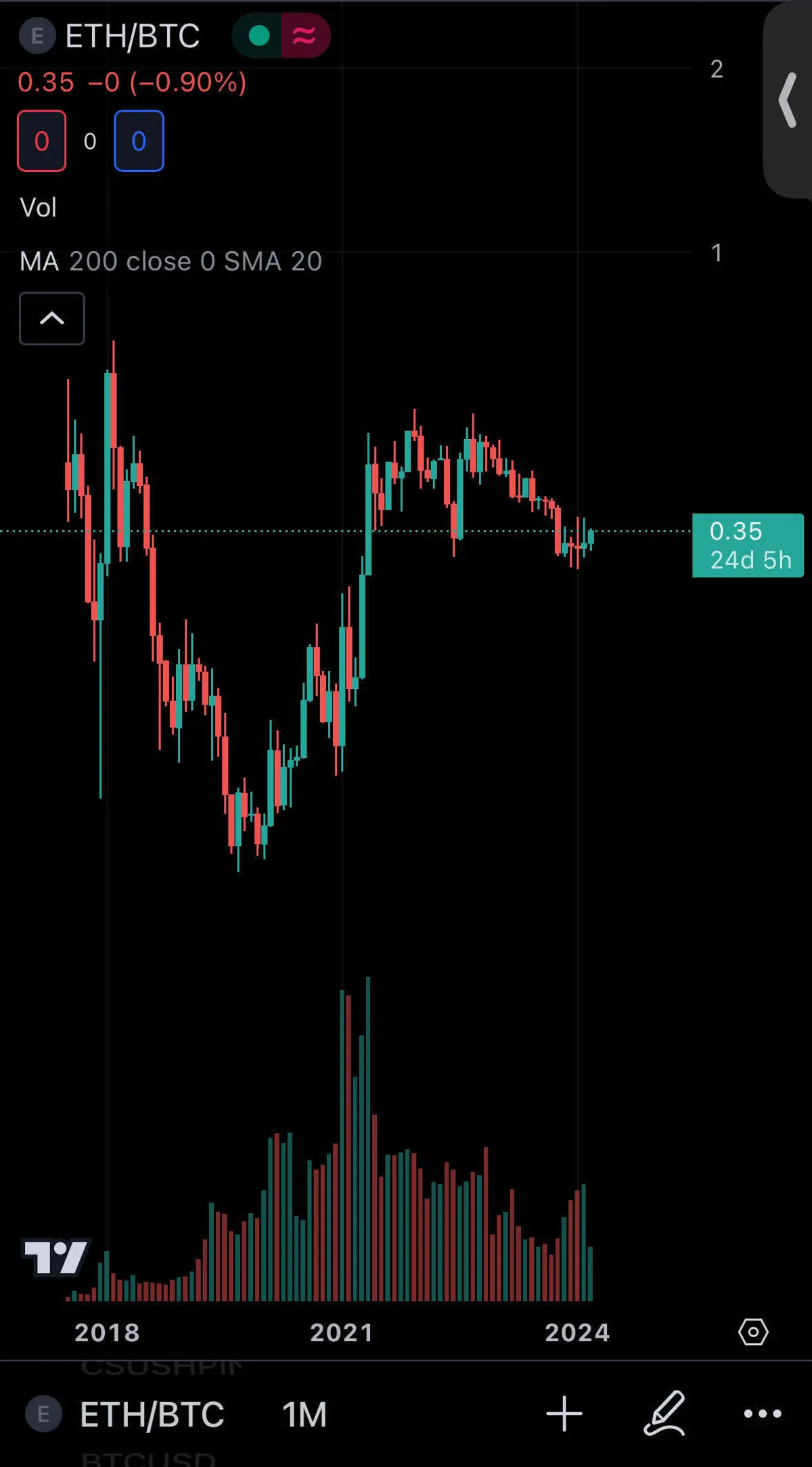Tap the blue buy price box
Image resolution: width=812 pixels, height=1467 pixels.
click(139, 141)
